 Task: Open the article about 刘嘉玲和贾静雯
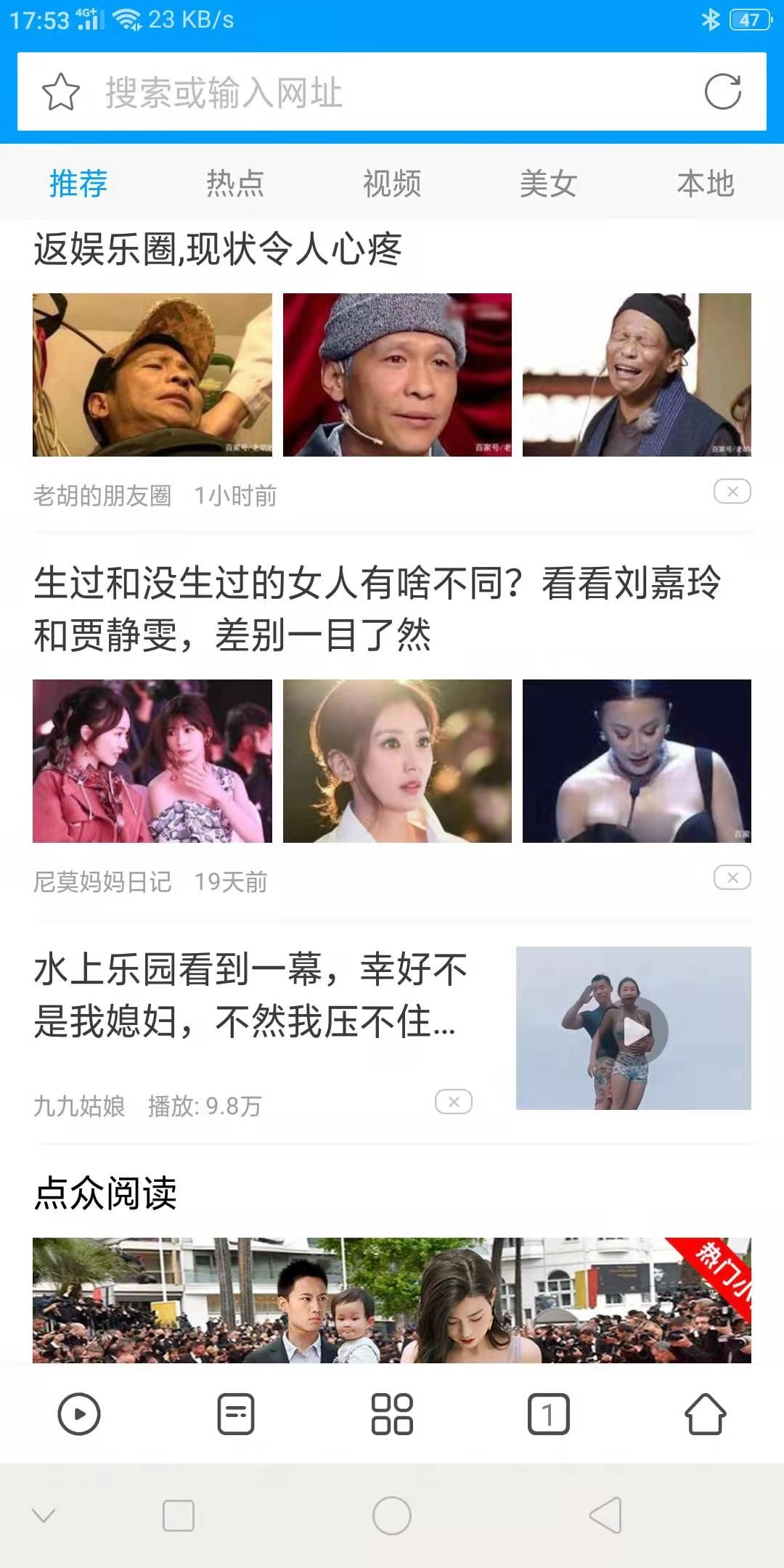pos(377,608)
